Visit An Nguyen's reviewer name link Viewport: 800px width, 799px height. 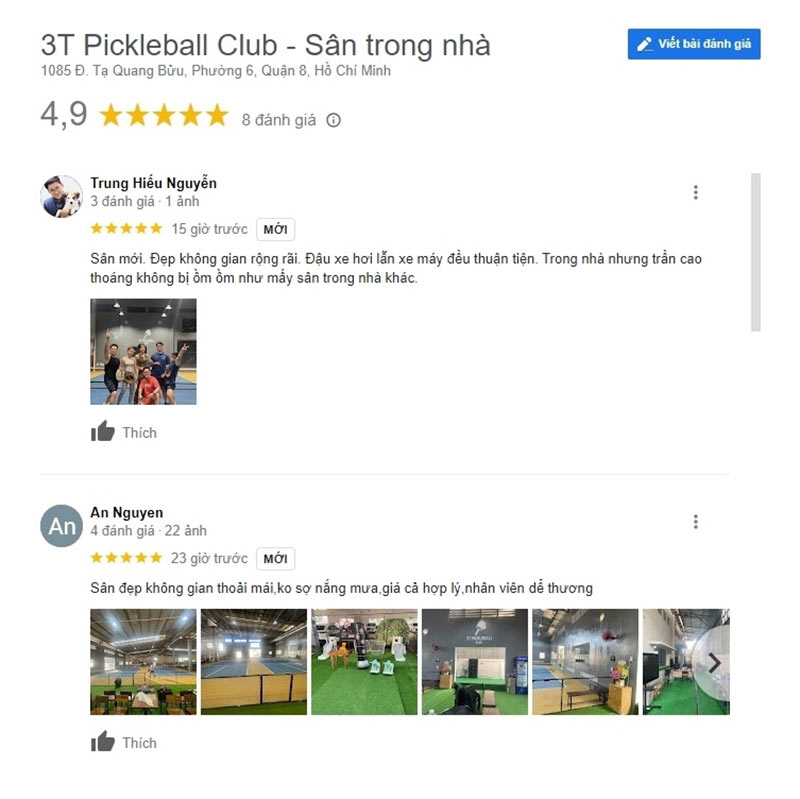(x=126, y=513)
